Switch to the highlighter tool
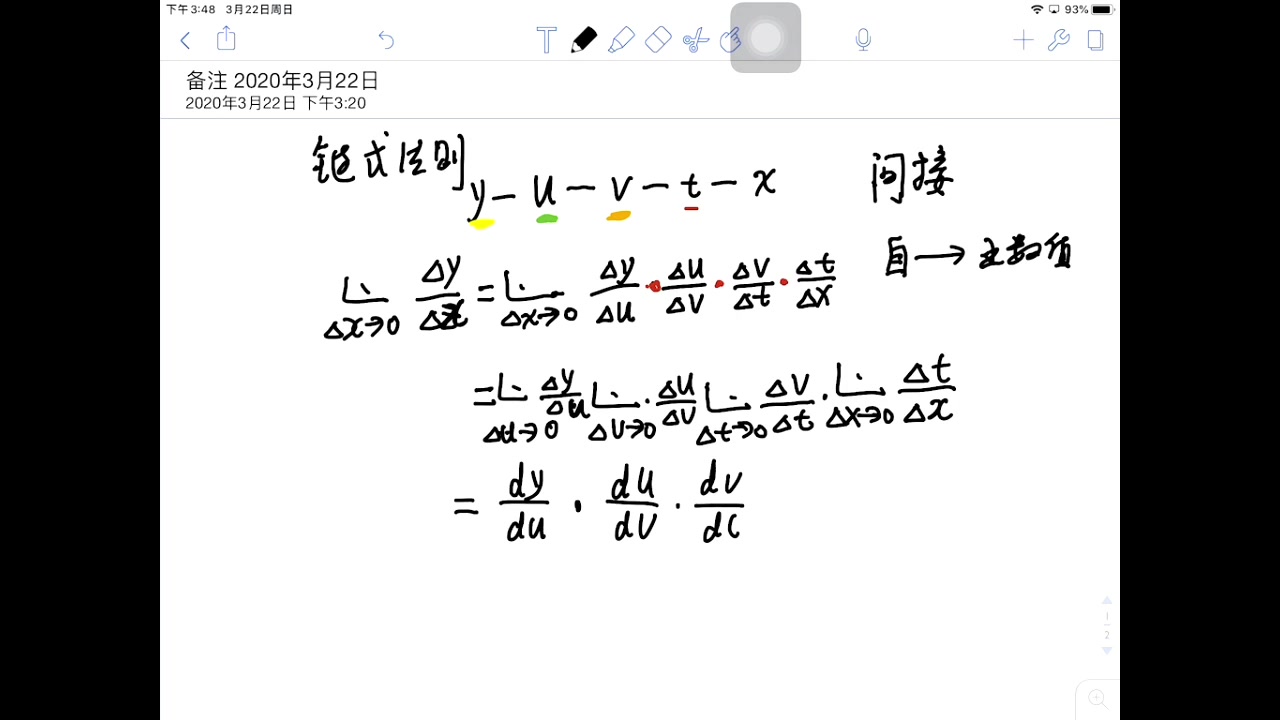1280x720 pixels. (x=621, y=40)
